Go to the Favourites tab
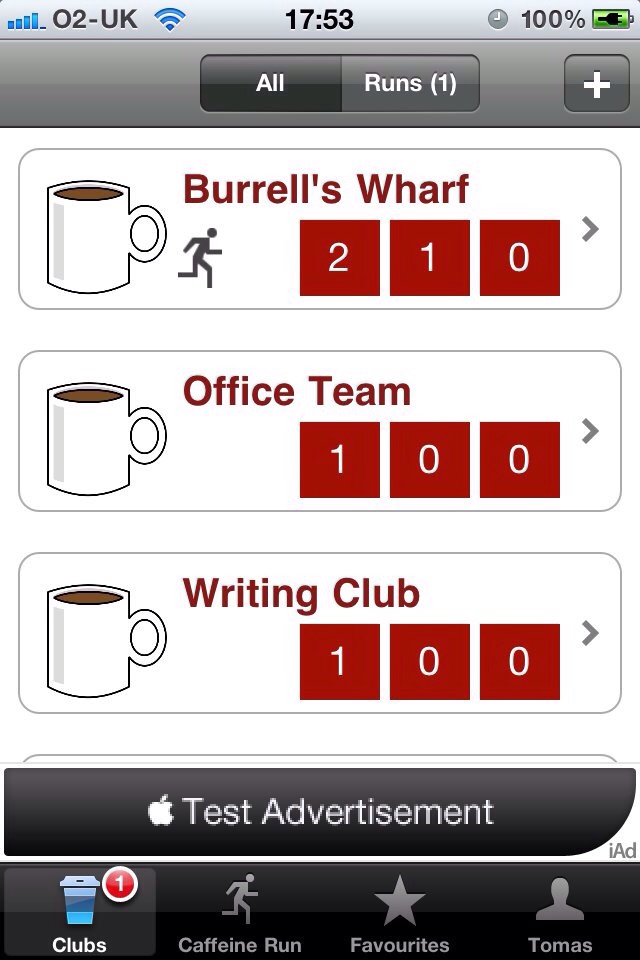The image size is (640, 960). coord(399,912)
